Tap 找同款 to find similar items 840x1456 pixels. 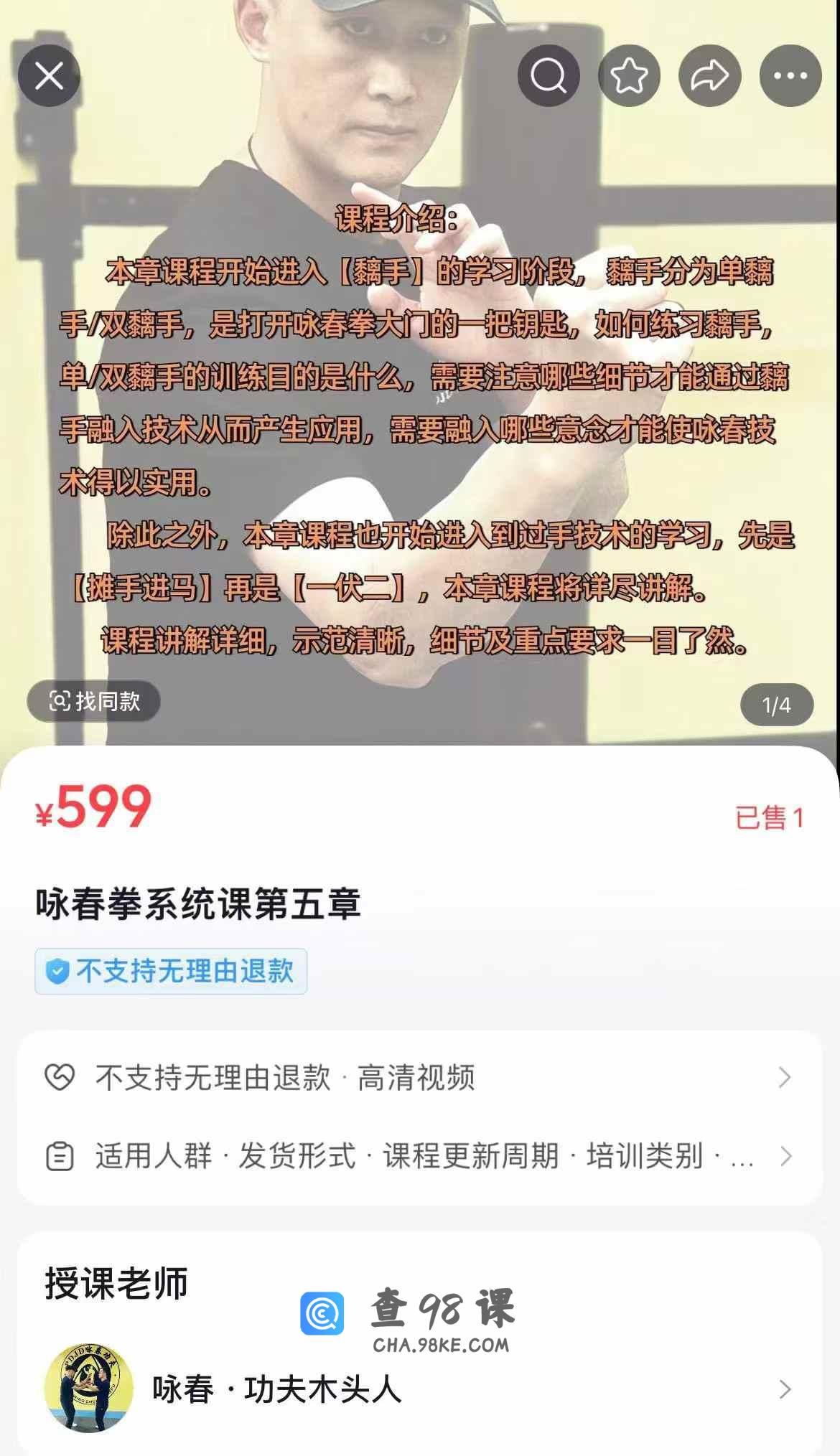click(x=94, y=701)
